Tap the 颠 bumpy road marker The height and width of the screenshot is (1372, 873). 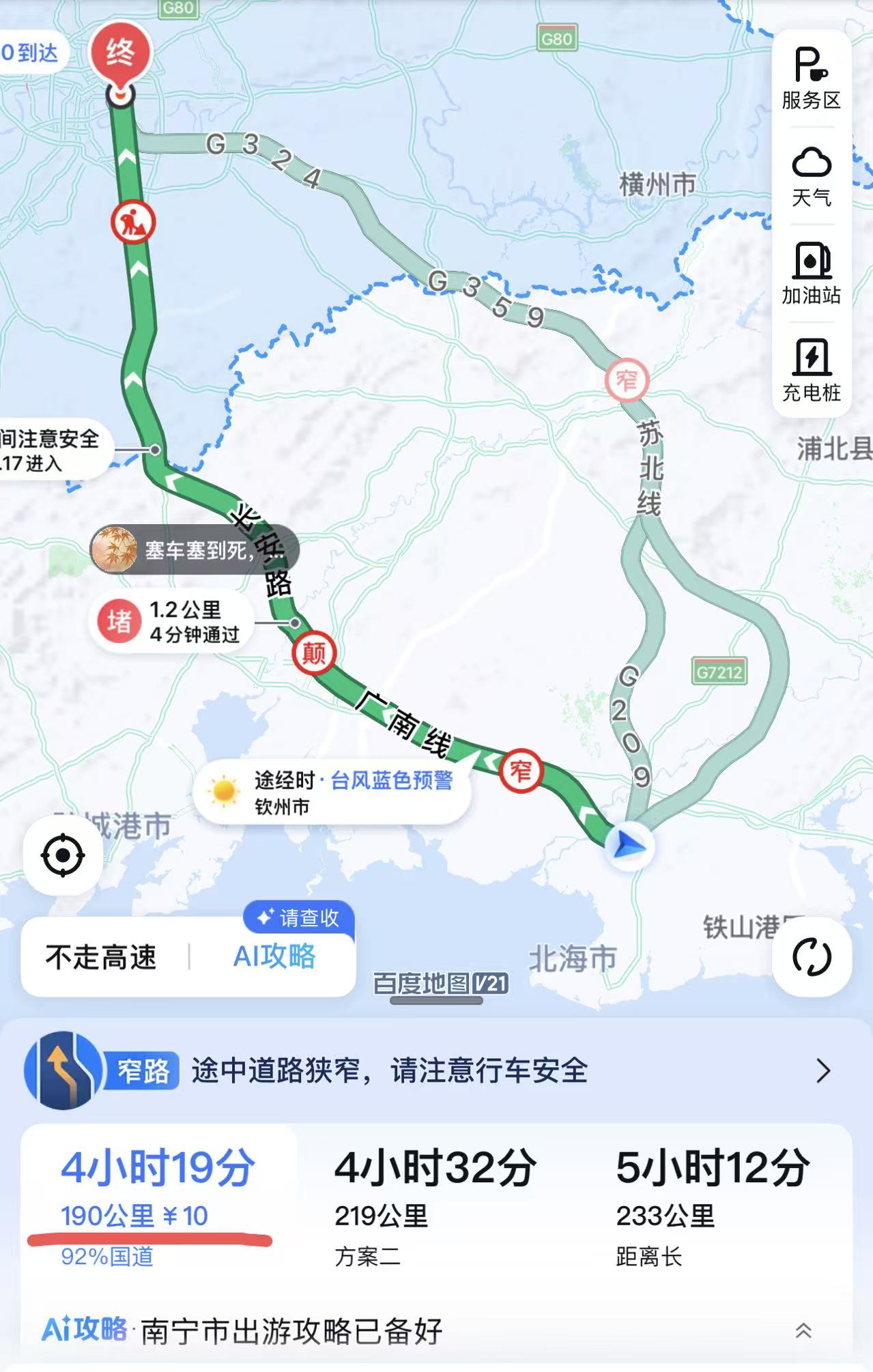click(315, 654)
